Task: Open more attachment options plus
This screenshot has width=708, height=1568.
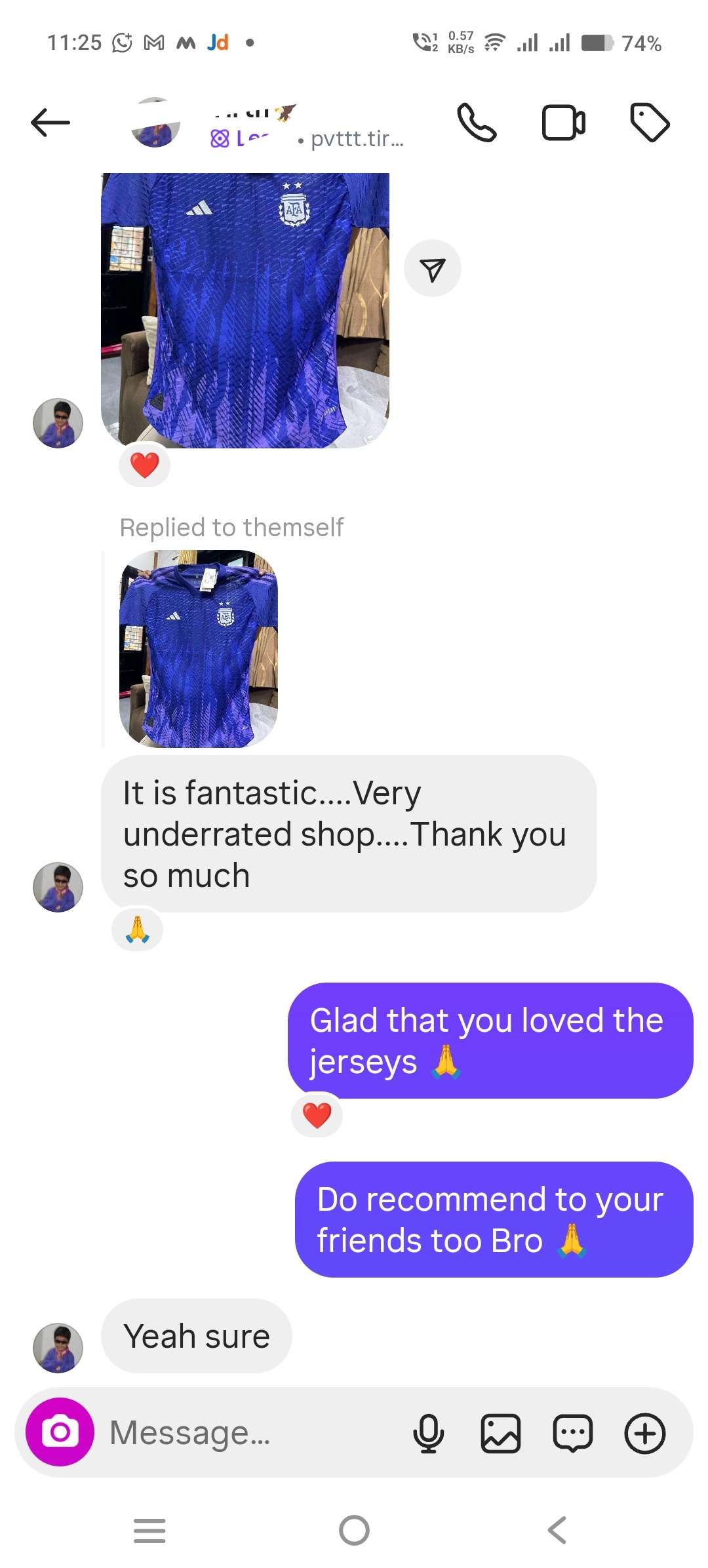Action: coord(645,1433)
